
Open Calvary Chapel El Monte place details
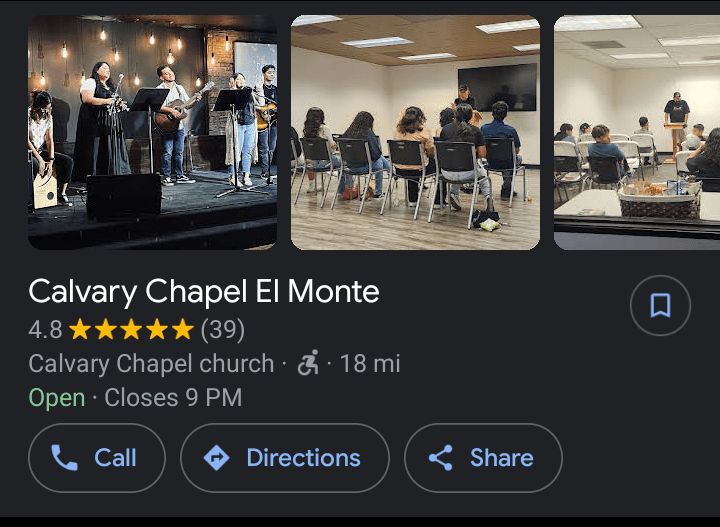click(x=204, y=292)
